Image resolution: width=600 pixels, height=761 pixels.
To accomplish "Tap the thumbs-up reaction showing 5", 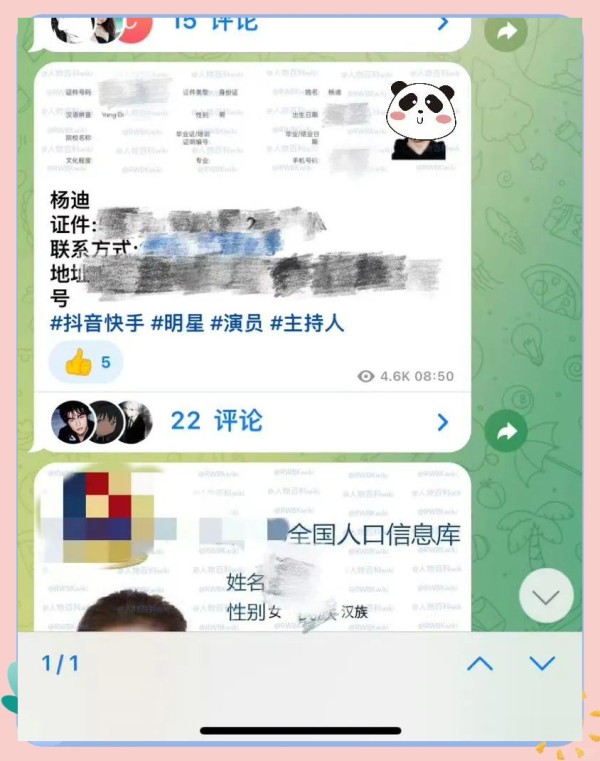I will pyautogui.click(x=87, y=362).
